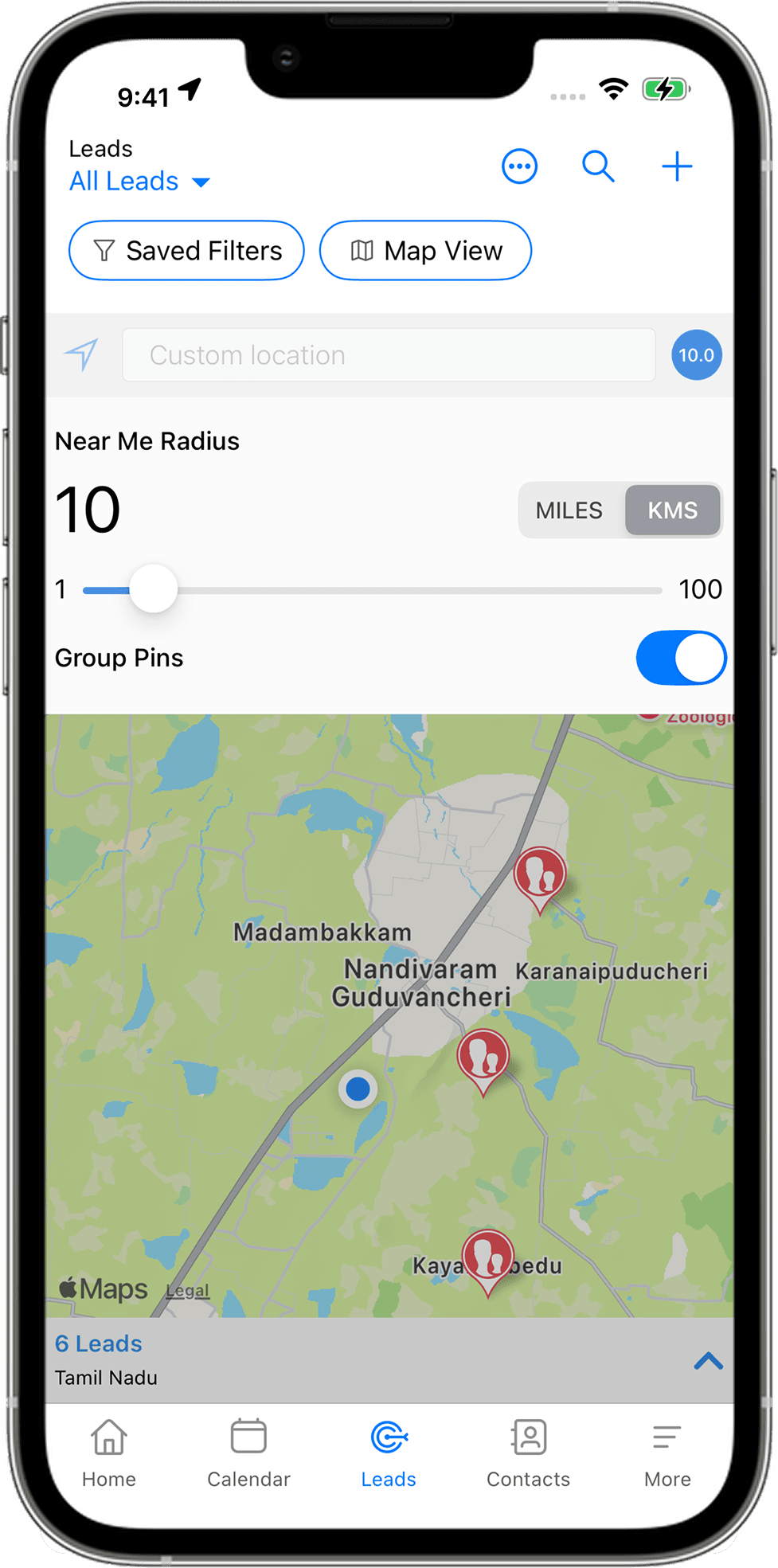The height and width of the screenshot is (1568, 778).
Task: Open the Legal link on map
Action: [x=187, y=1290]
